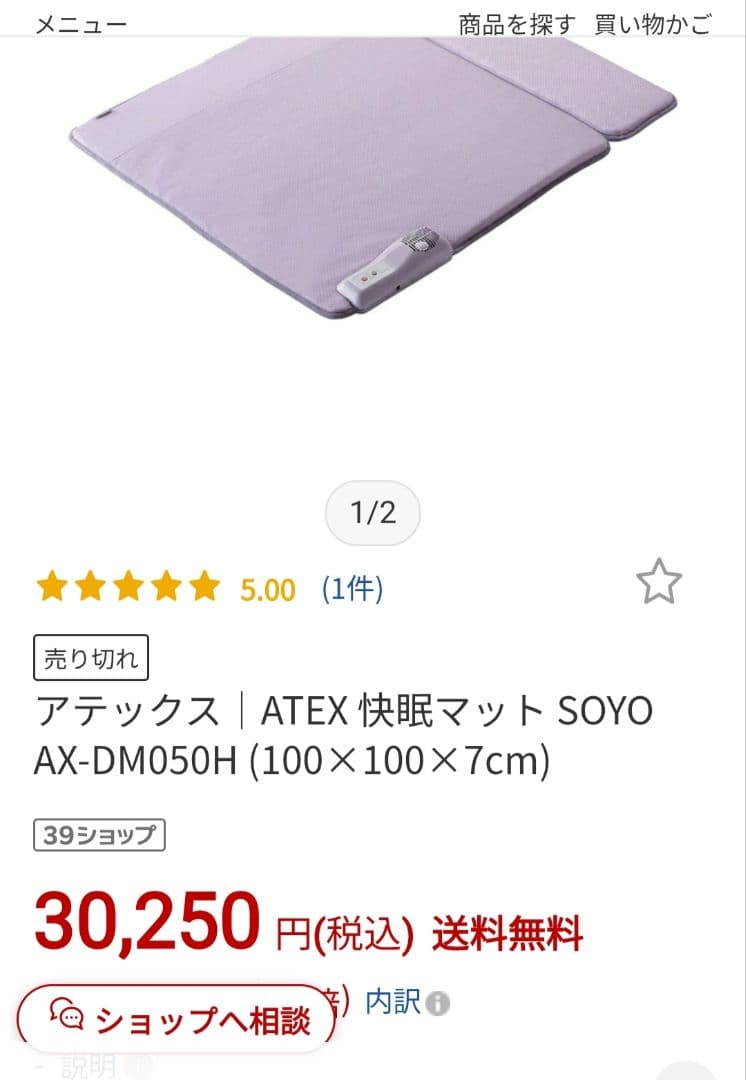Toggle the 売り切れ sold-out badge

point(89,658)
